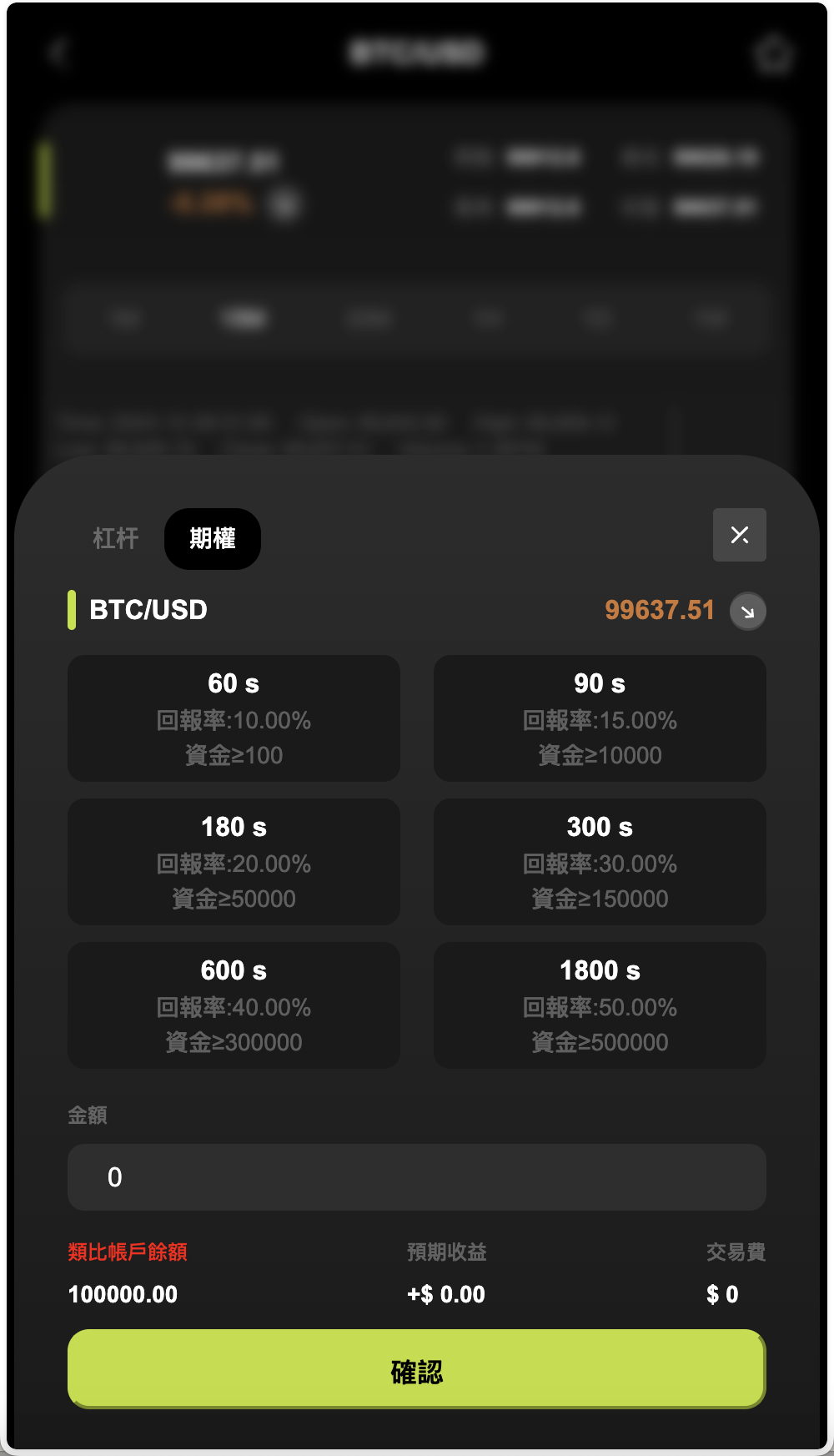834x1456 pixels.
Task: Select the 600 s duration card
Action: (x=234, y=1005)
